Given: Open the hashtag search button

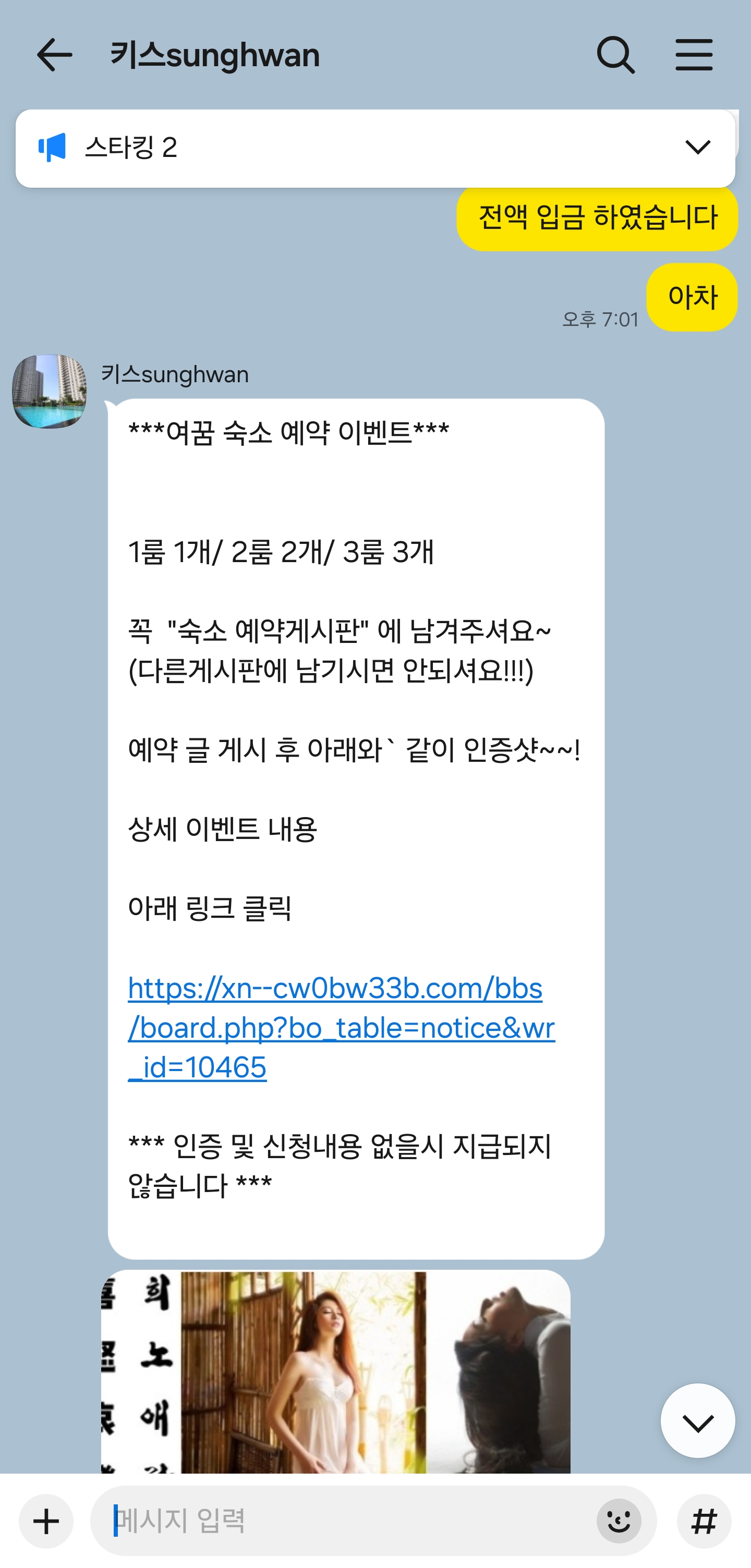Looking at the screenshot, I should point(704,1521).
